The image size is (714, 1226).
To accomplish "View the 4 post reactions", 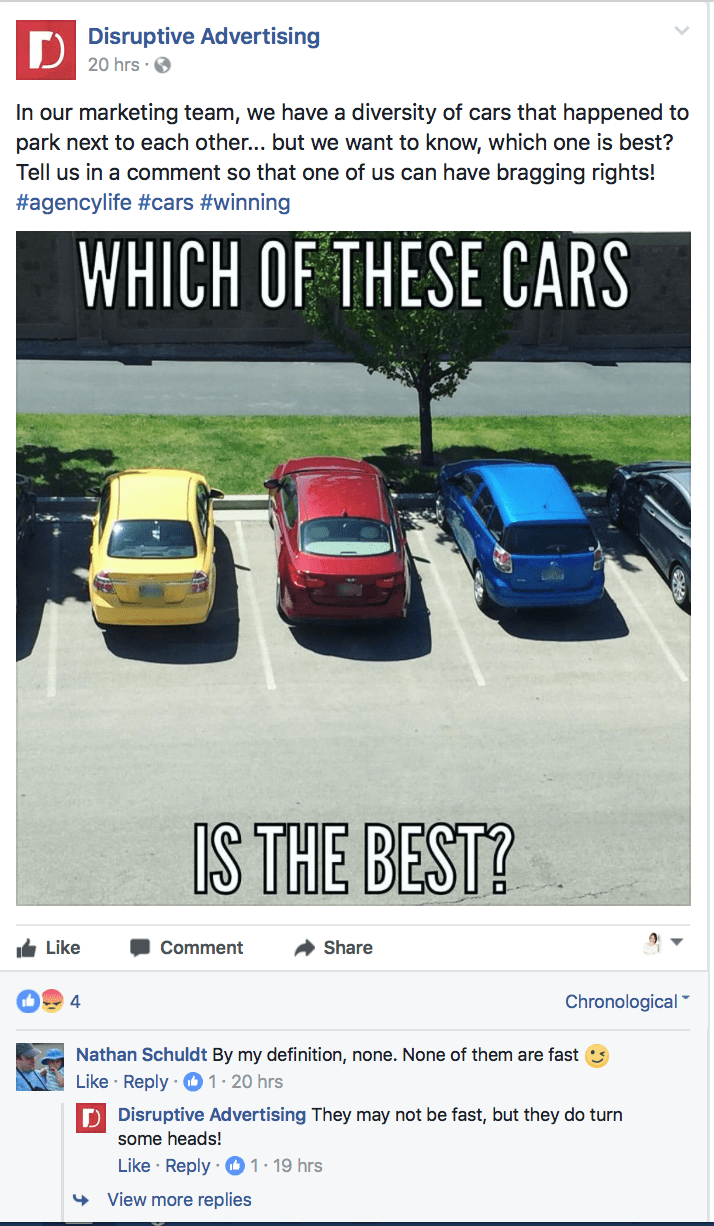I will coord(49,1001).
